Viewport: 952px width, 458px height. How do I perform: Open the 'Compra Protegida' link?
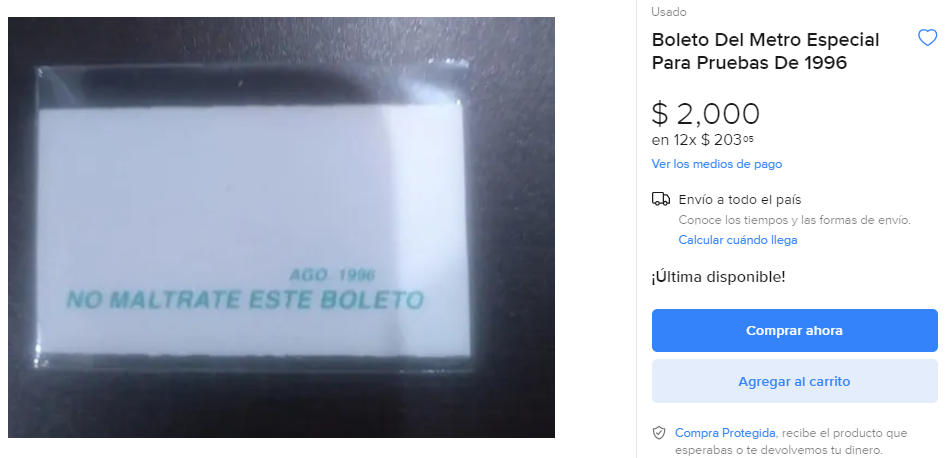725,433
